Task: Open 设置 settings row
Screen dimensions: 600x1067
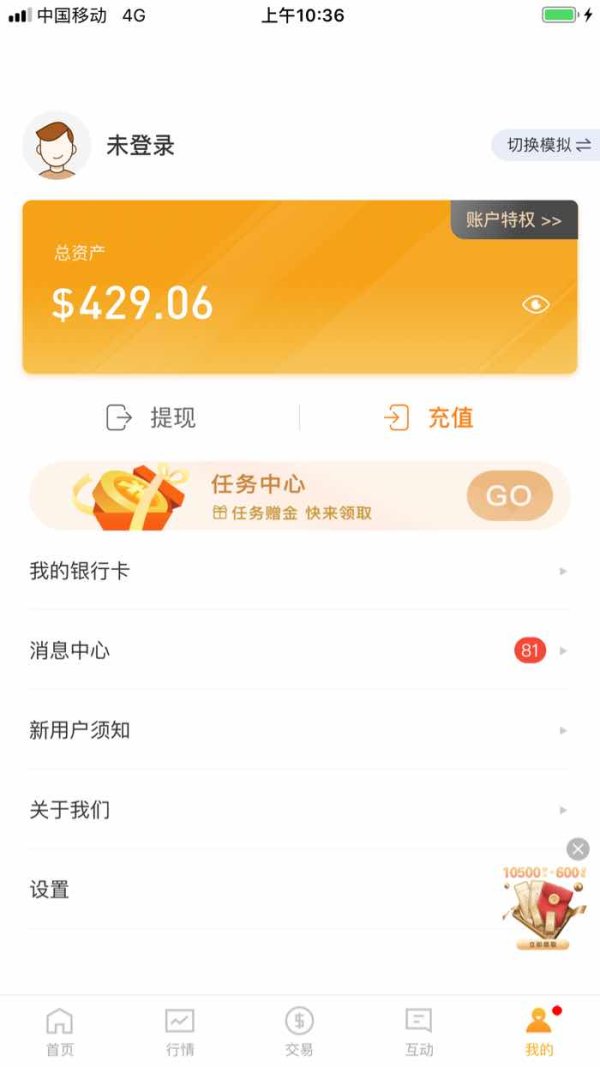Action: pyautogui.click(x=259, y=889)
